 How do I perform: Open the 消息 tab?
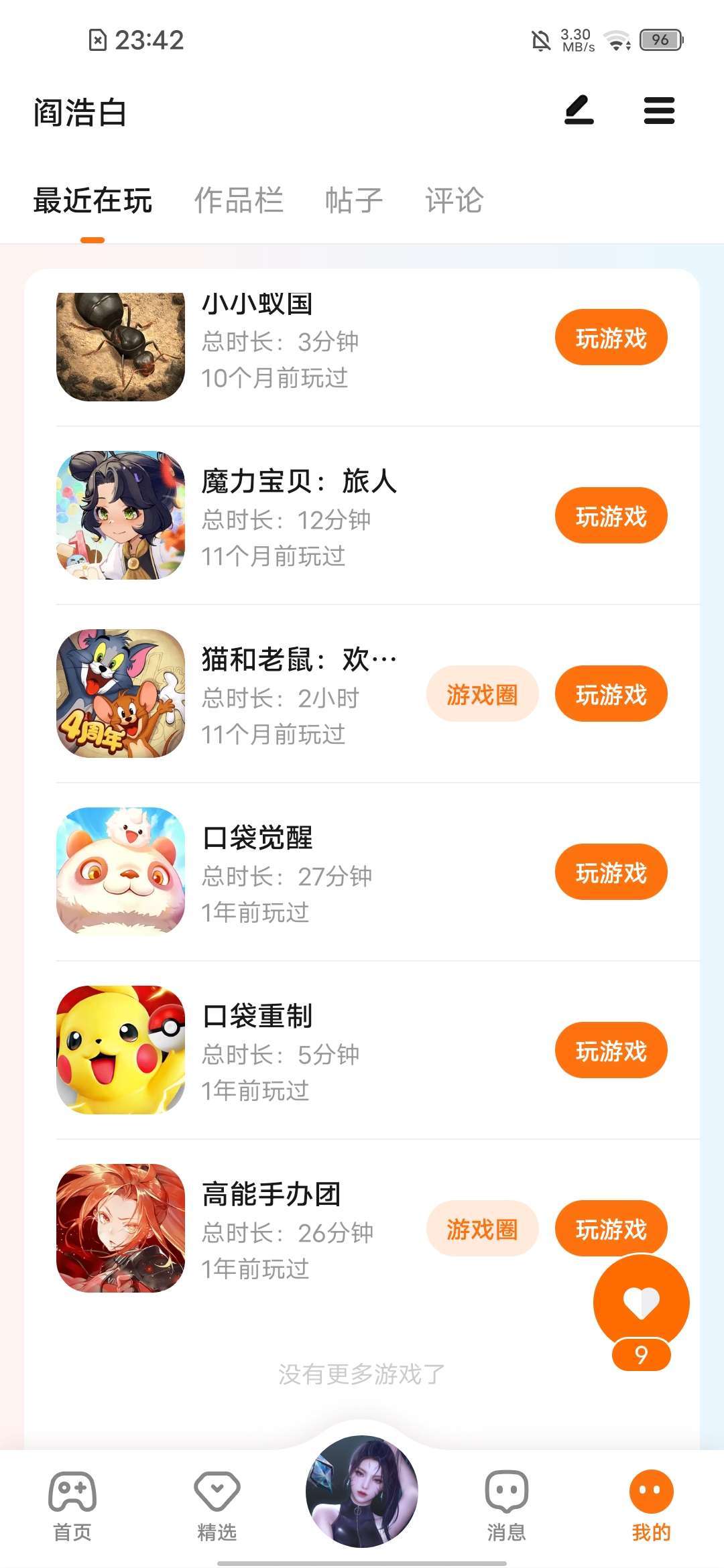pyautogui.click(x=506, y=1502)
